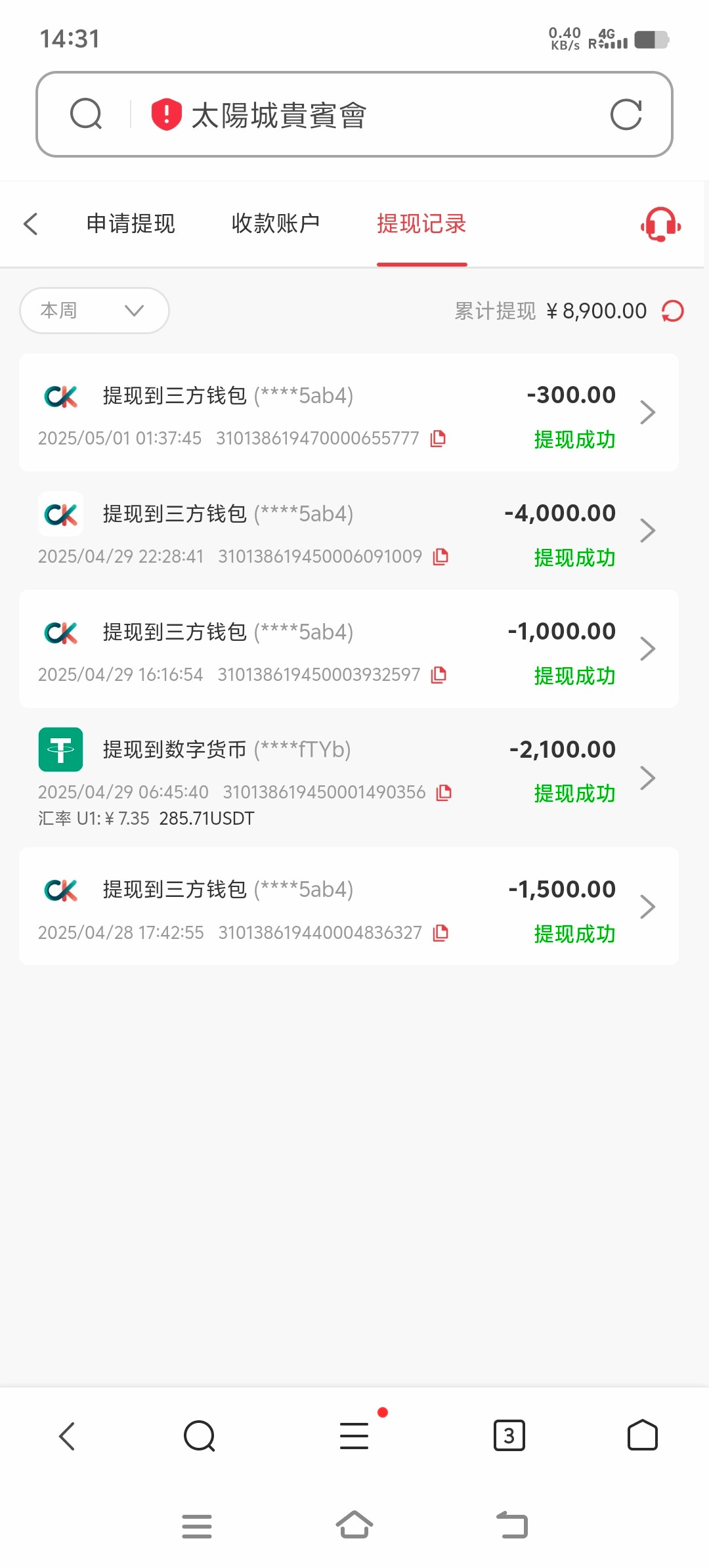Open the browser menu with red dot
709x1568 pixels.
click(x=354, y=1436)
